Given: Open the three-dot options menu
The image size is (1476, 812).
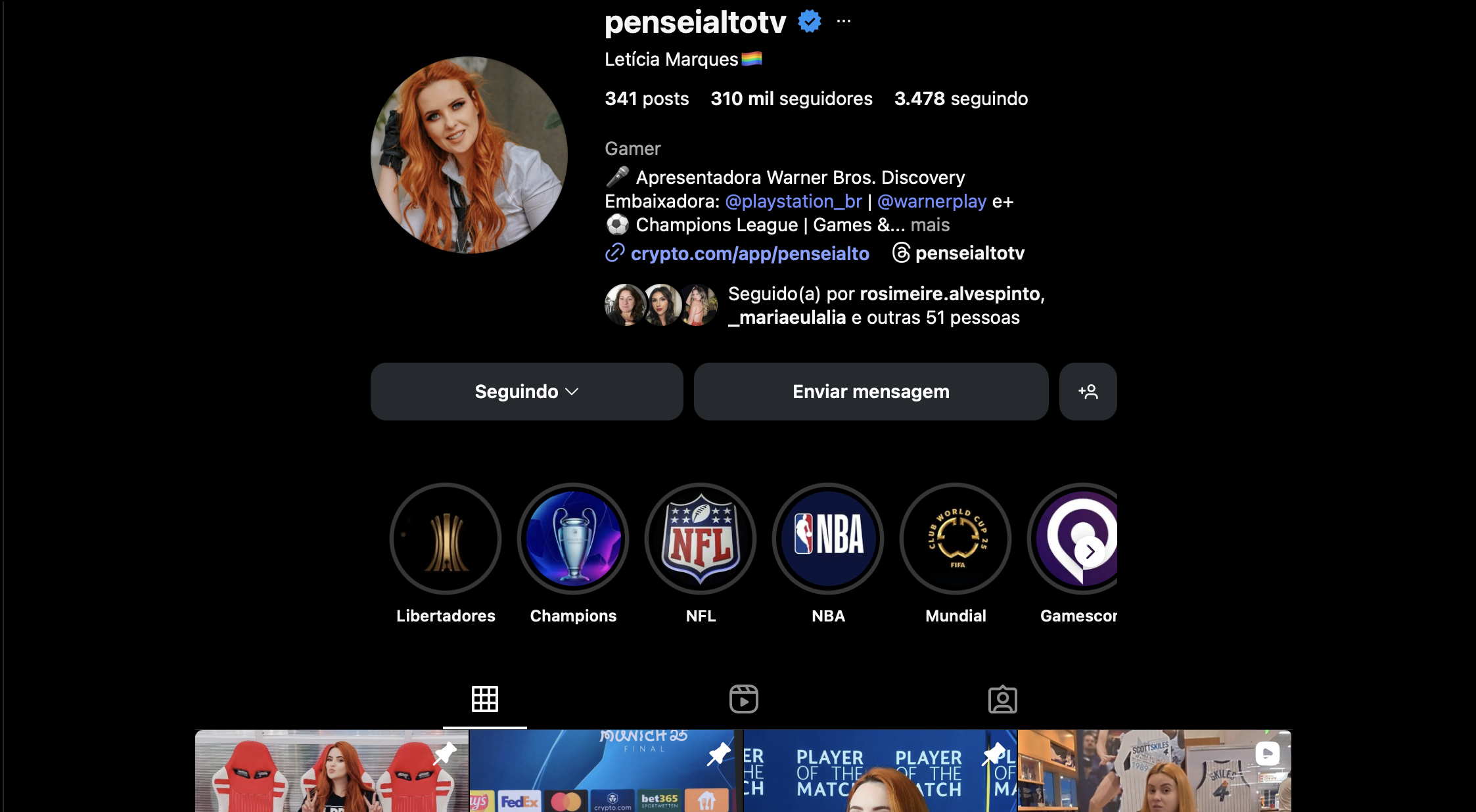Looking at the screenshot, I should (844, 22).
